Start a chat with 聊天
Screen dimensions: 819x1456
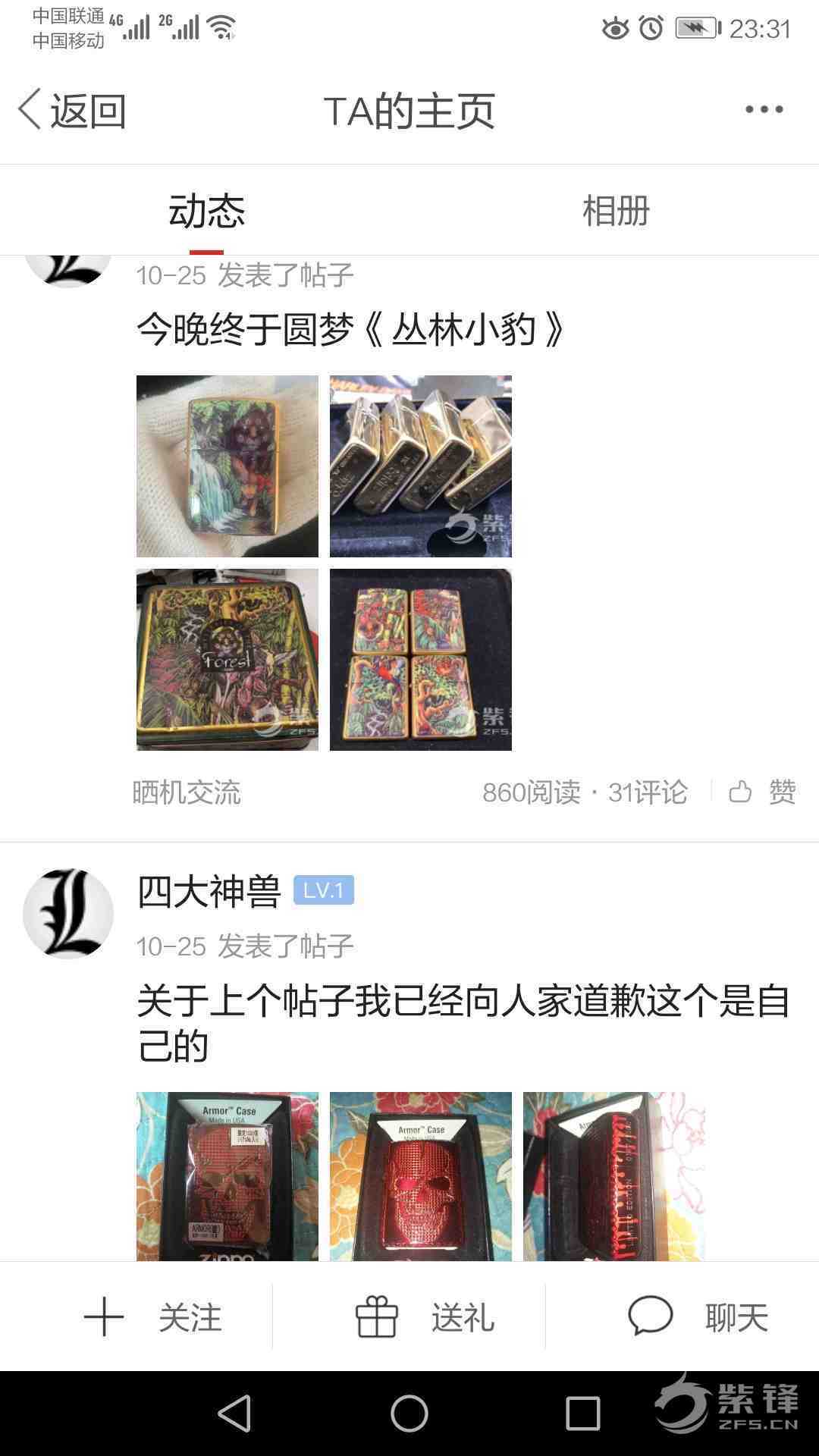click(698, 1317)
